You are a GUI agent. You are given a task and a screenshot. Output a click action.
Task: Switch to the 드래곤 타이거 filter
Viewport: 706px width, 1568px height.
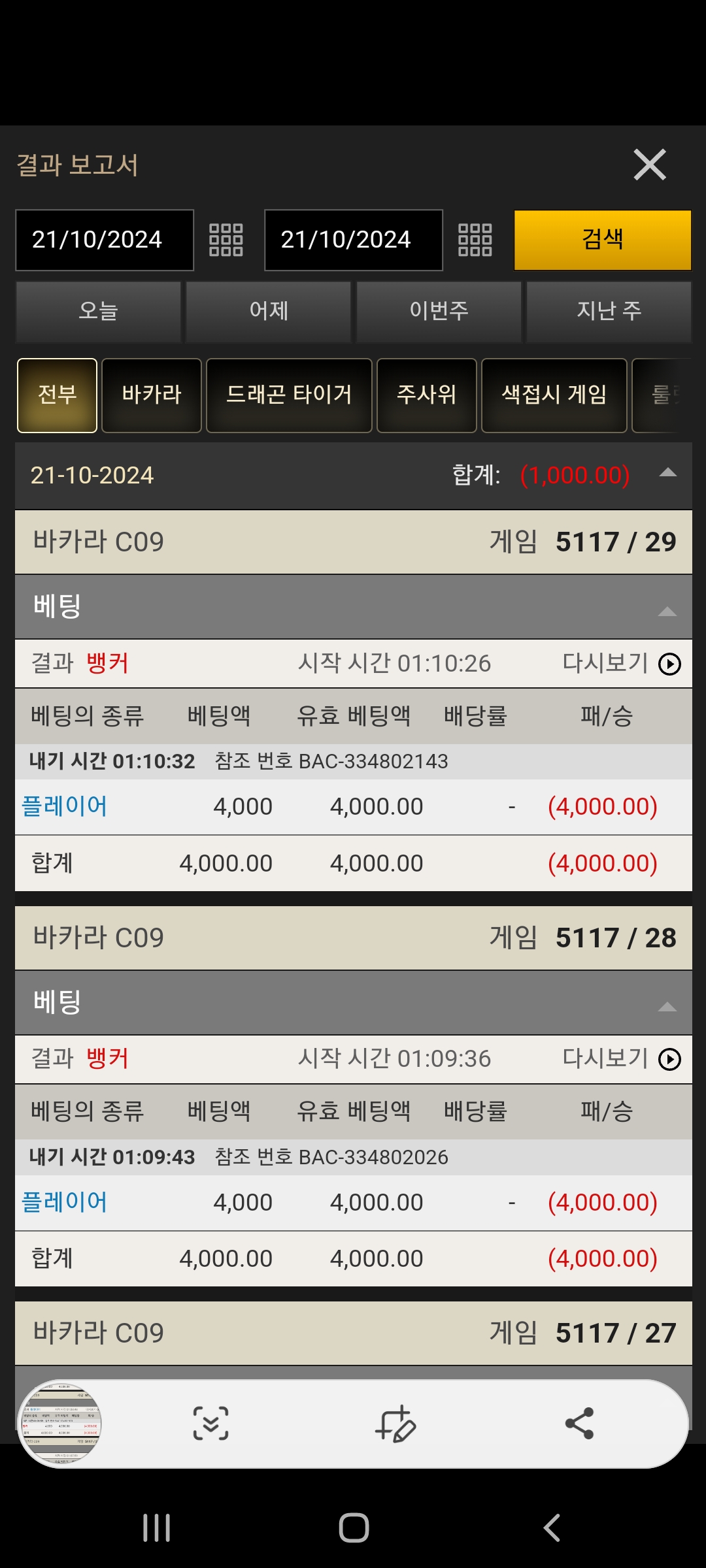(289, 395)
